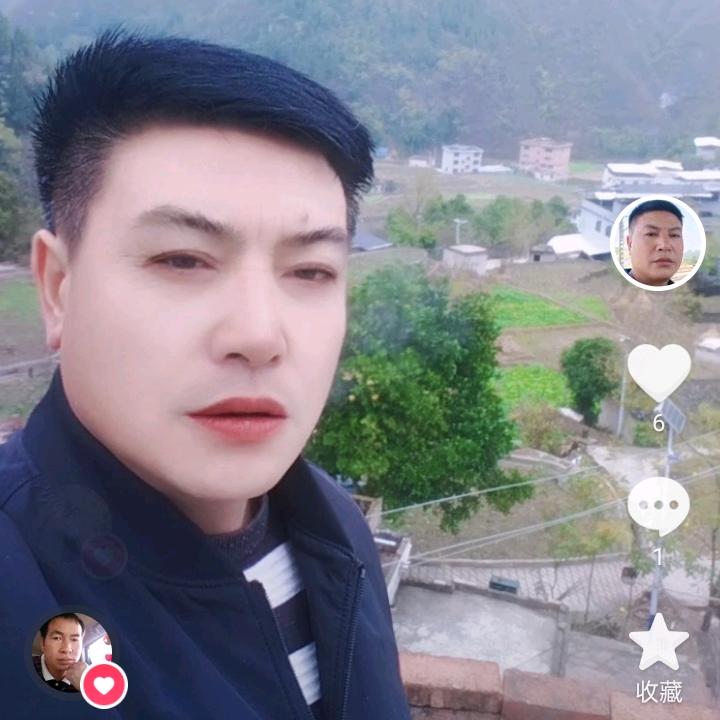Add video to favorites (收藏)
This screenshot has height=720, width=720.
[659, 643]
